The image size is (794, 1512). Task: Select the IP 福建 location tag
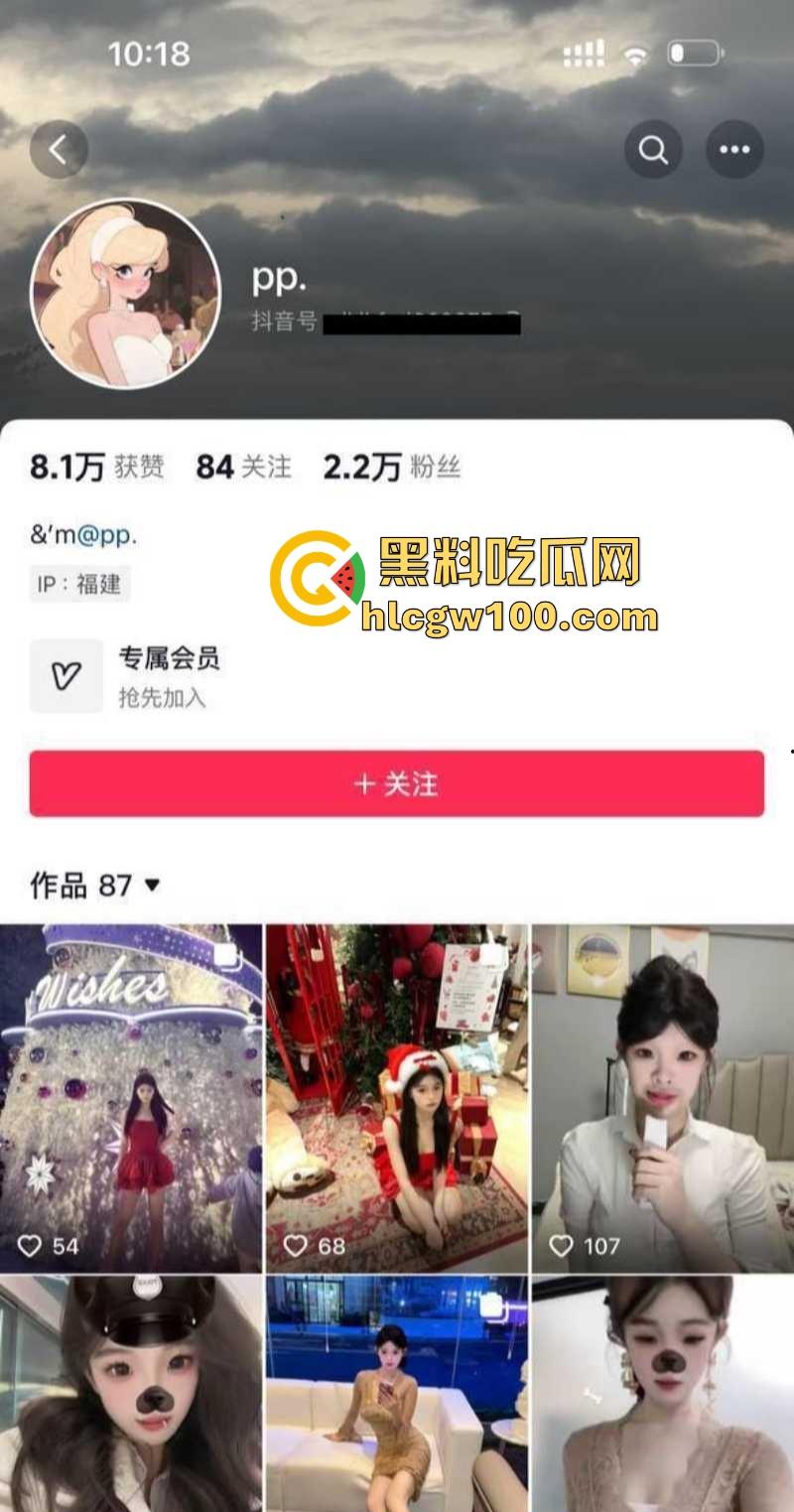pos(79,584)
